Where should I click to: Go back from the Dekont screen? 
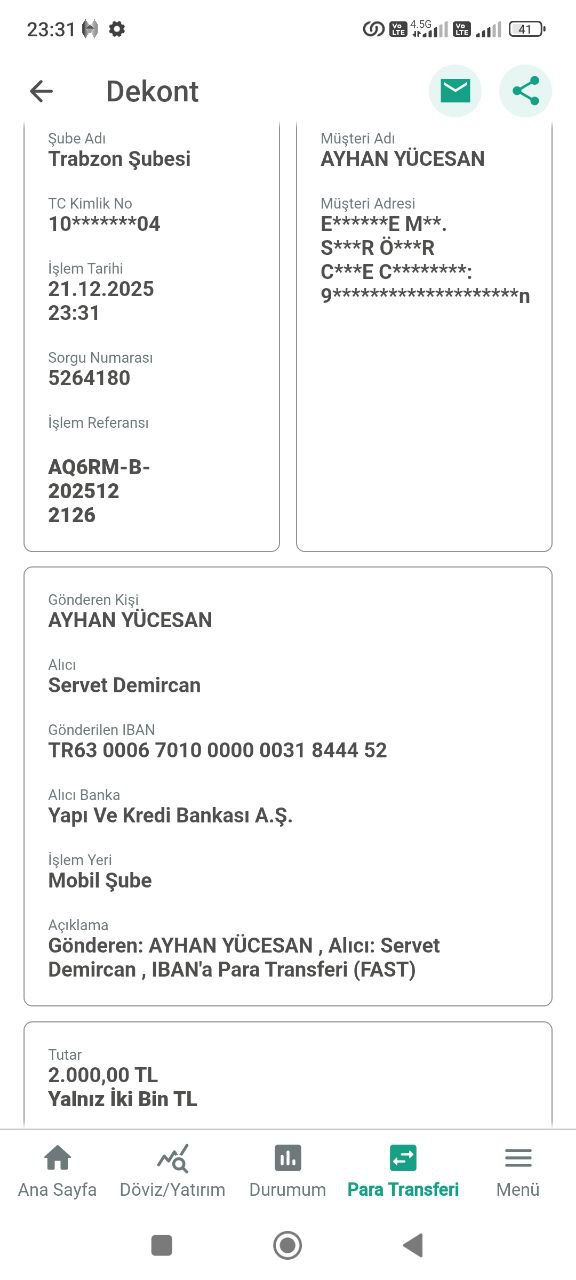tap(41, 91)
